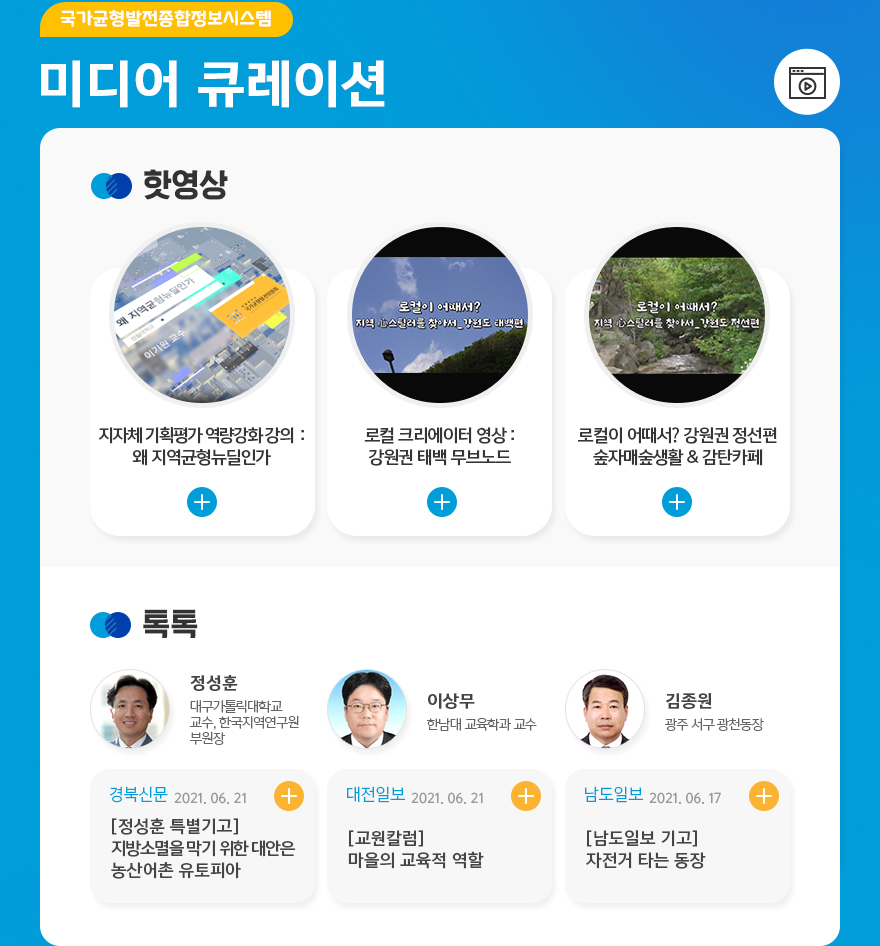Open the video icon beside 미디어 큐레이션
The width and height of the screenshot is (880, 946).
[806, 83]
